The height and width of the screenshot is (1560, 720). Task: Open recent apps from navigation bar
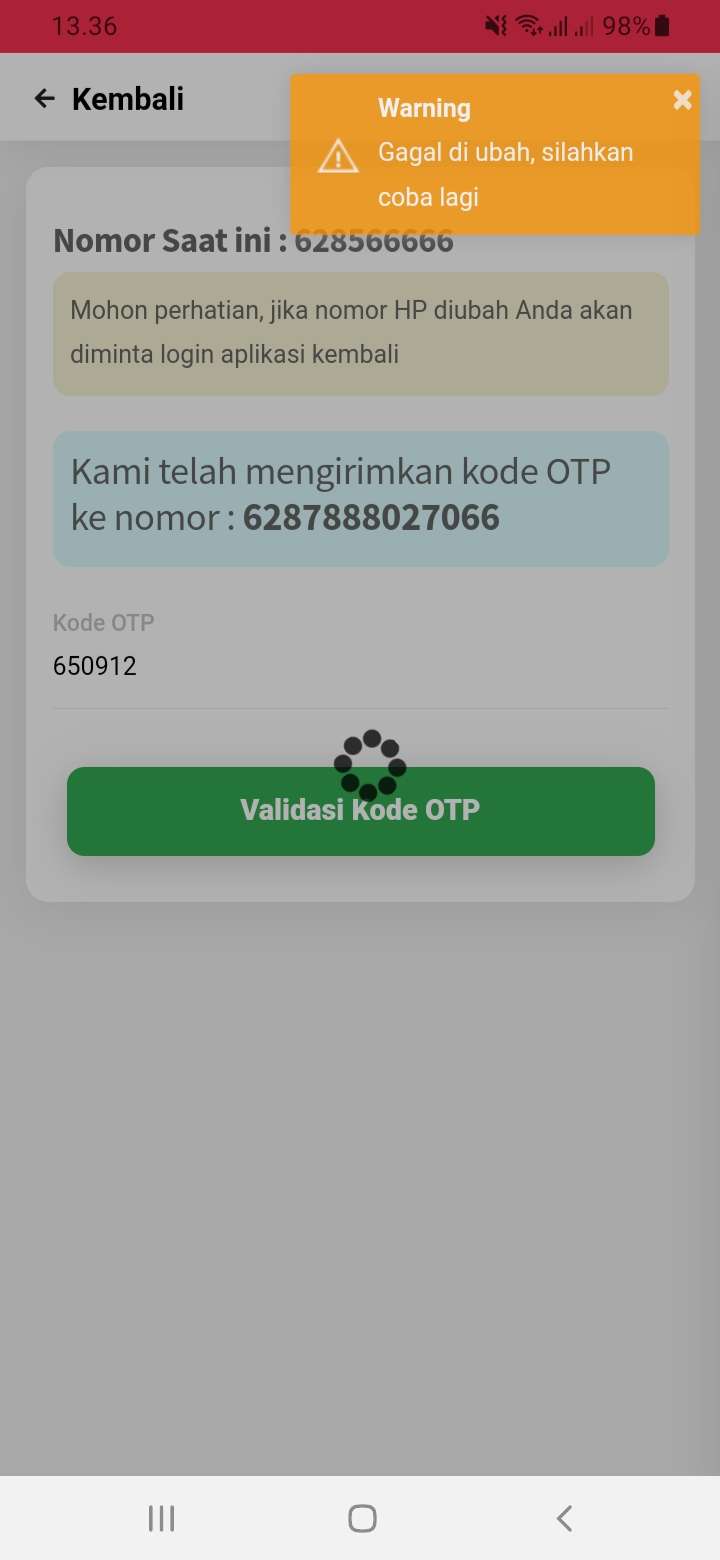click(161, 1518)
